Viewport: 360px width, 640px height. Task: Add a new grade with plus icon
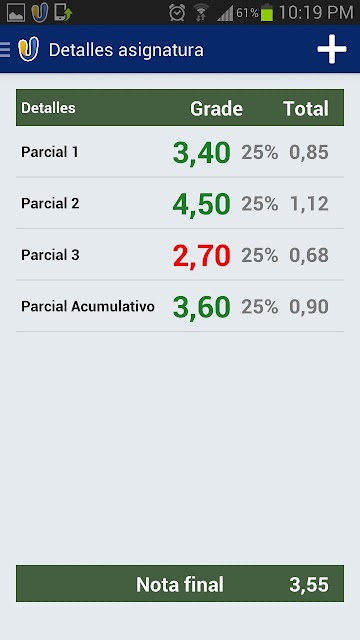click(x=332, y=49)
